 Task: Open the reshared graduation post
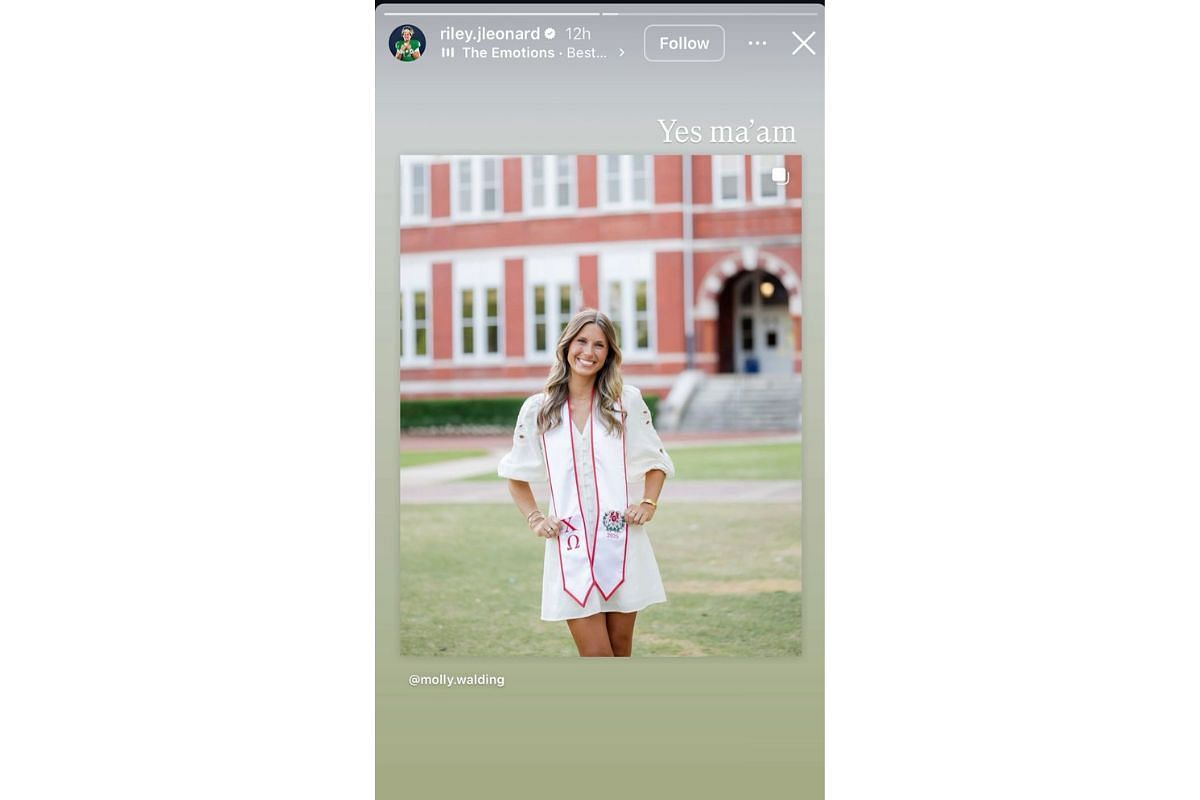pyautogui.click(x=600, y=405)
